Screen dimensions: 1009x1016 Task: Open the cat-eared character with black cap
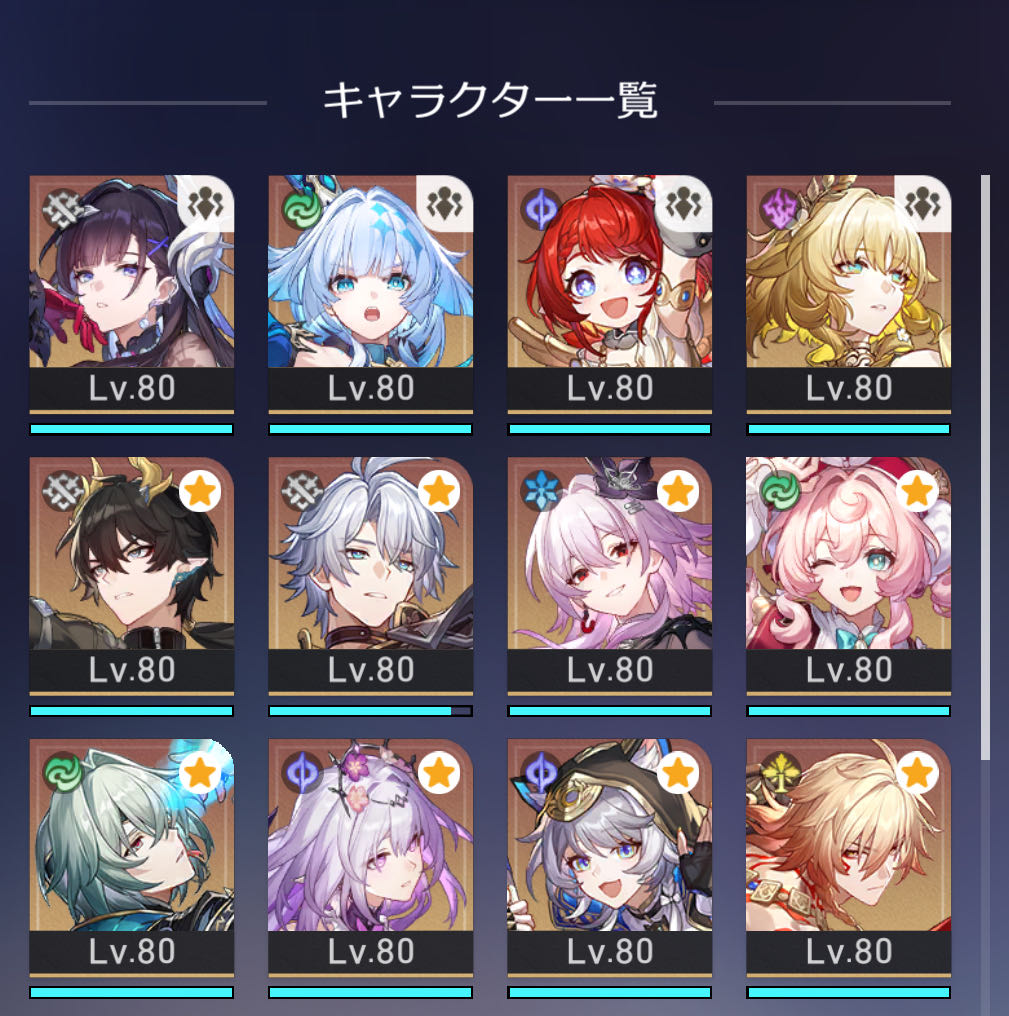pos(610,858)
